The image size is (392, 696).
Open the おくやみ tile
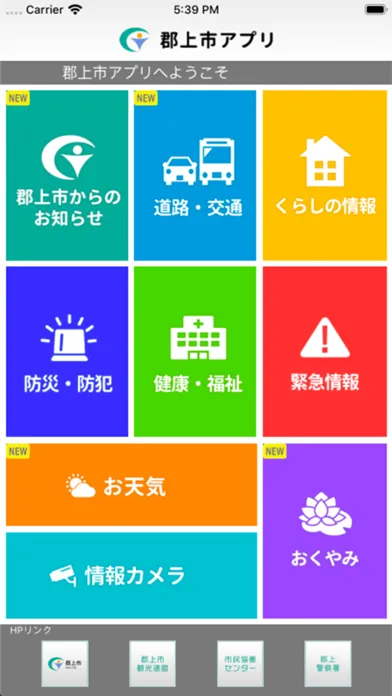point(325,531)
